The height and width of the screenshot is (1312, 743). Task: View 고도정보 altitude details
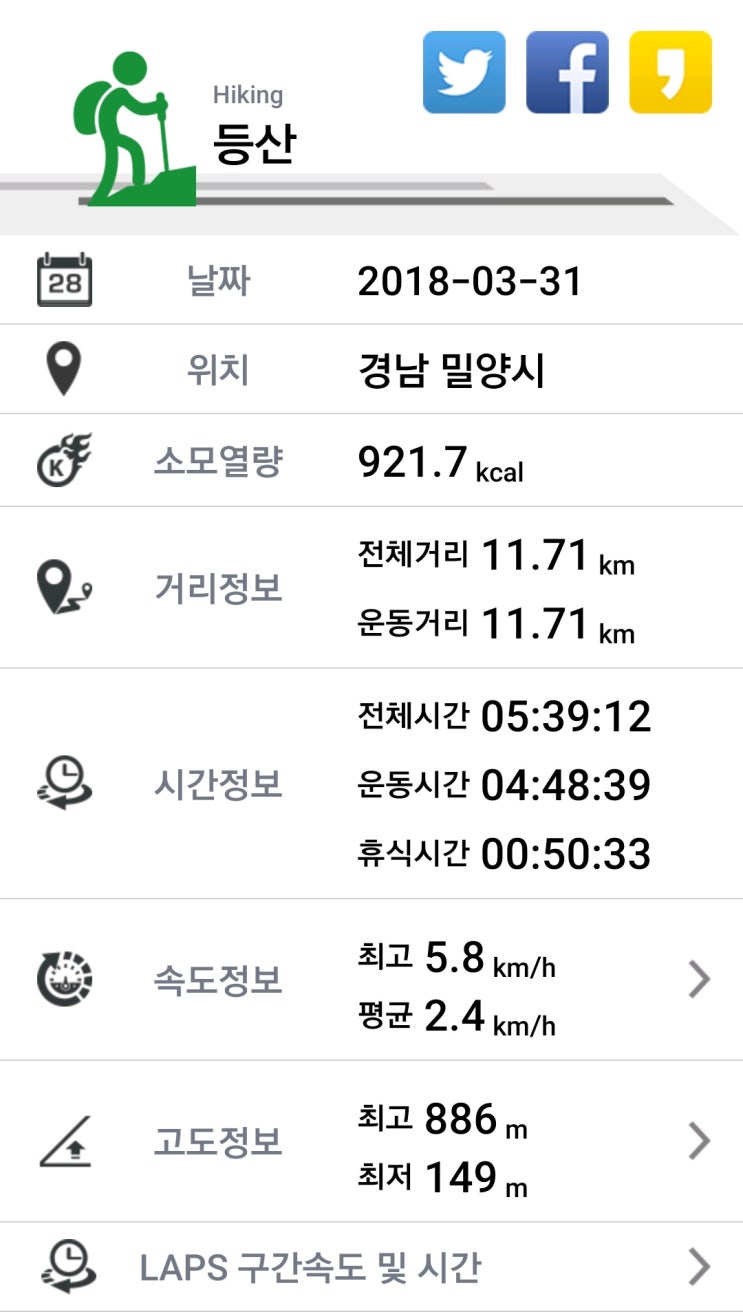point(699,1141)
